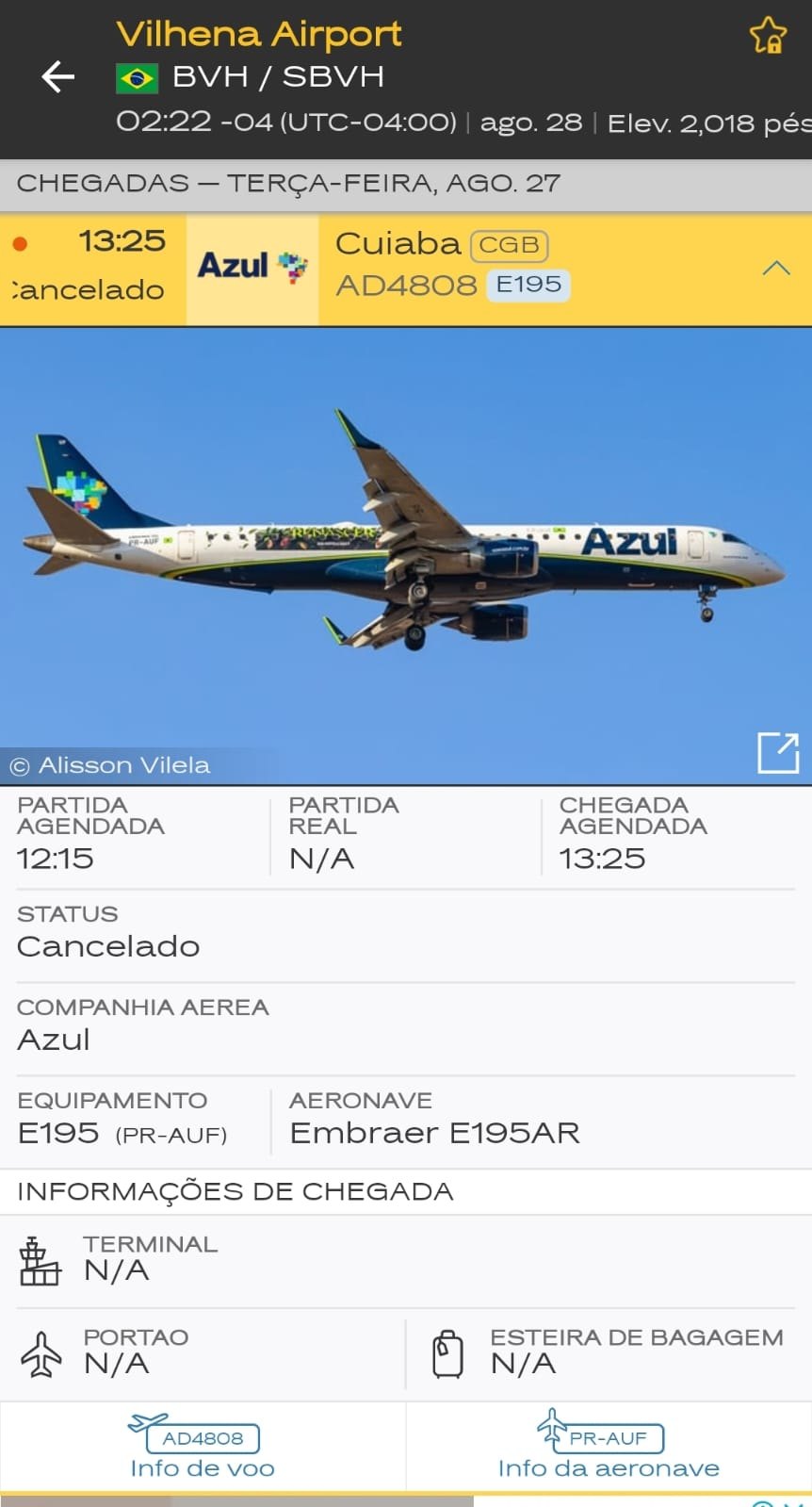The height and width of the screenshot is (1507, 812).
Task: Open the aircraft photo in full view
Action: (x=778, y=753)
